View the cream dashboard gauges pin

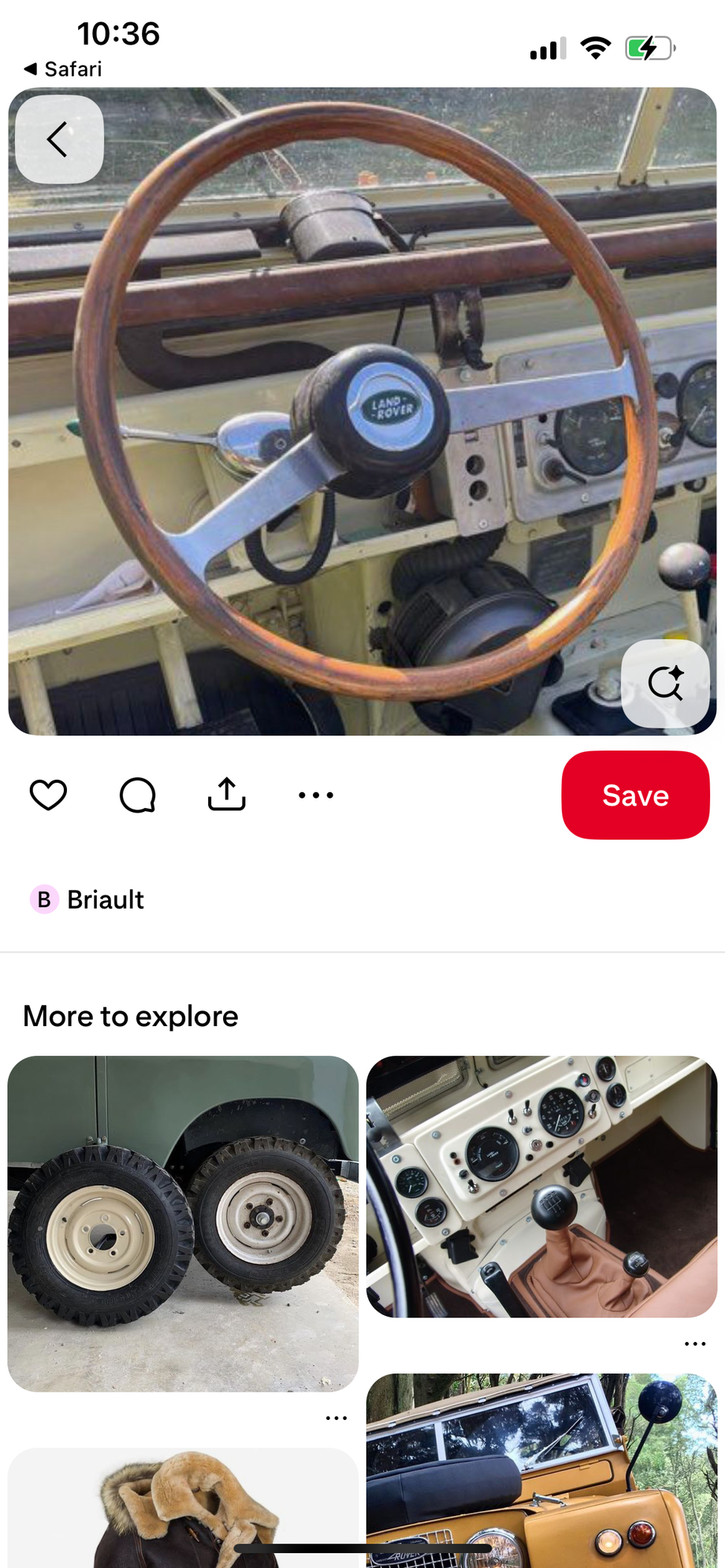(541, 1186)
